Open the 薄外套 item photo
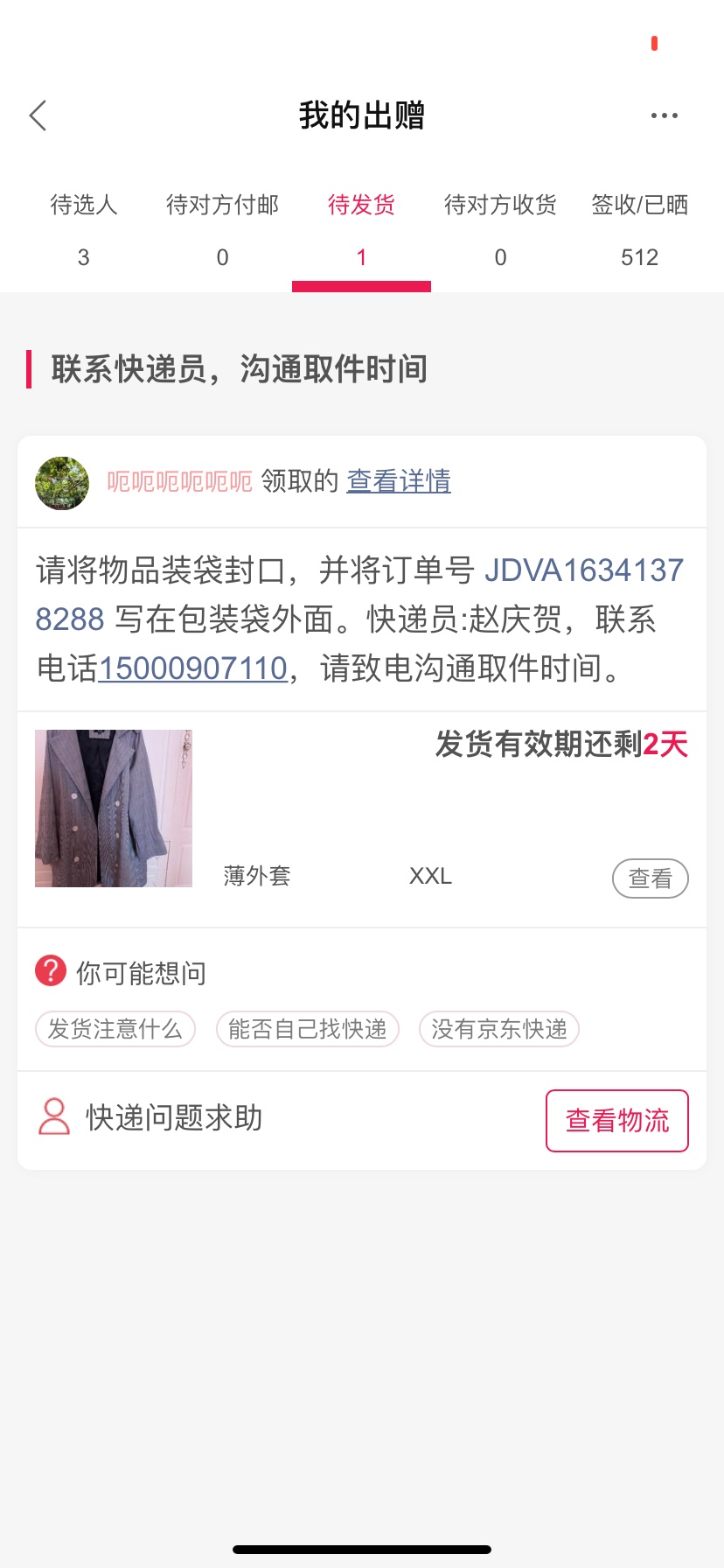The height and width of the screenshot is (1568, 724). [114, 808]
